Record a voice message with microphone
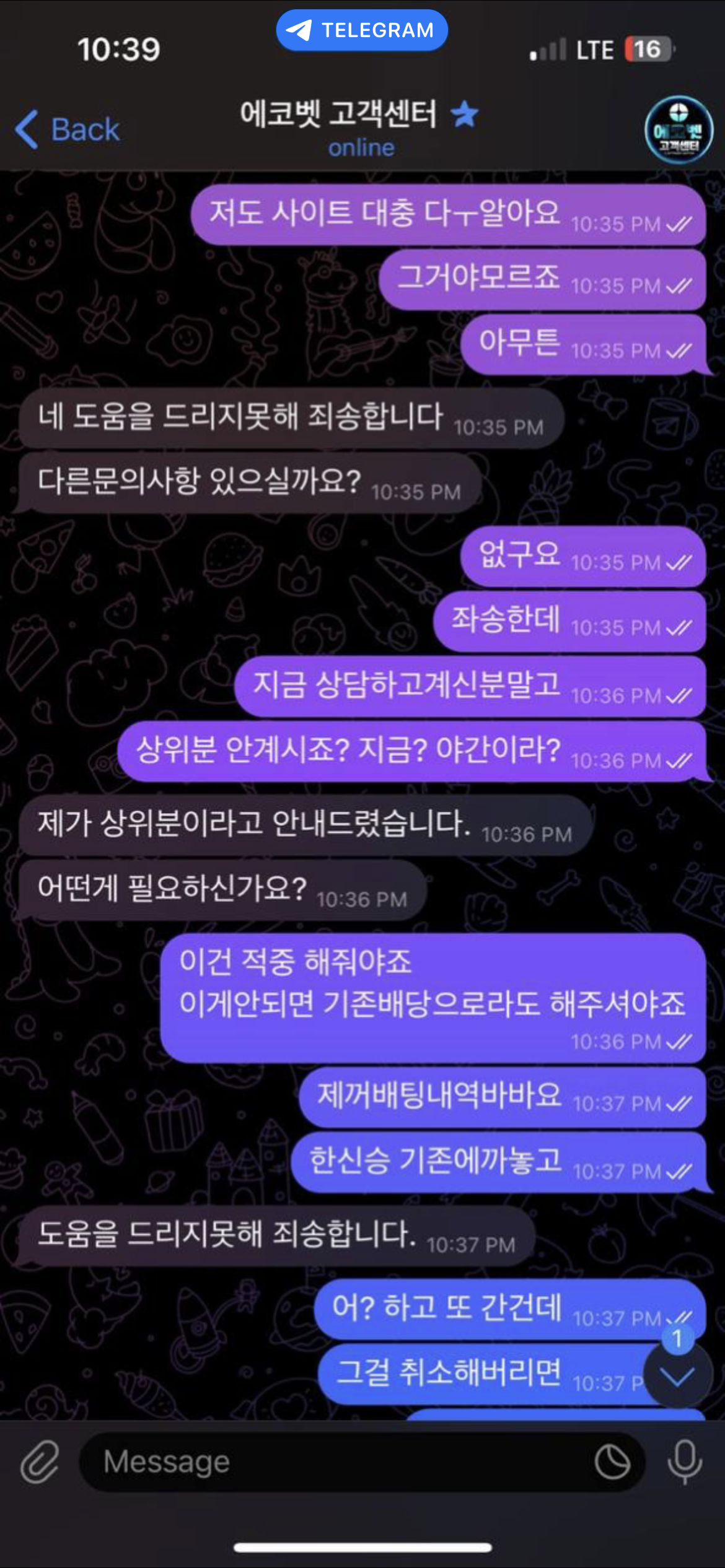Viewport: 725px width, 1568px height. (685, 1461)
